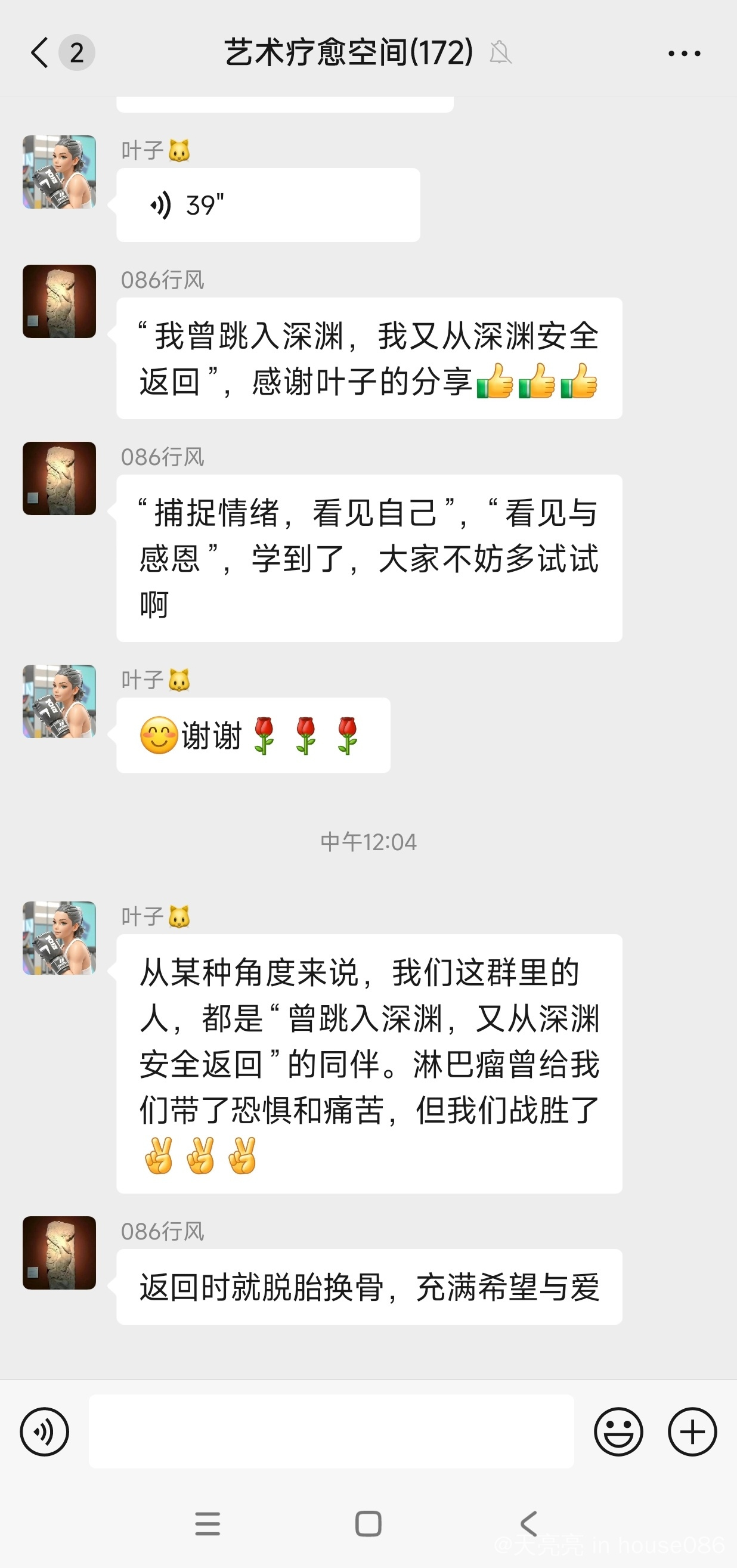View 086行风's profile from the 感谢叶子的分享 message
The height and width of the screenshot is (1568, 737).
point(59,301)
